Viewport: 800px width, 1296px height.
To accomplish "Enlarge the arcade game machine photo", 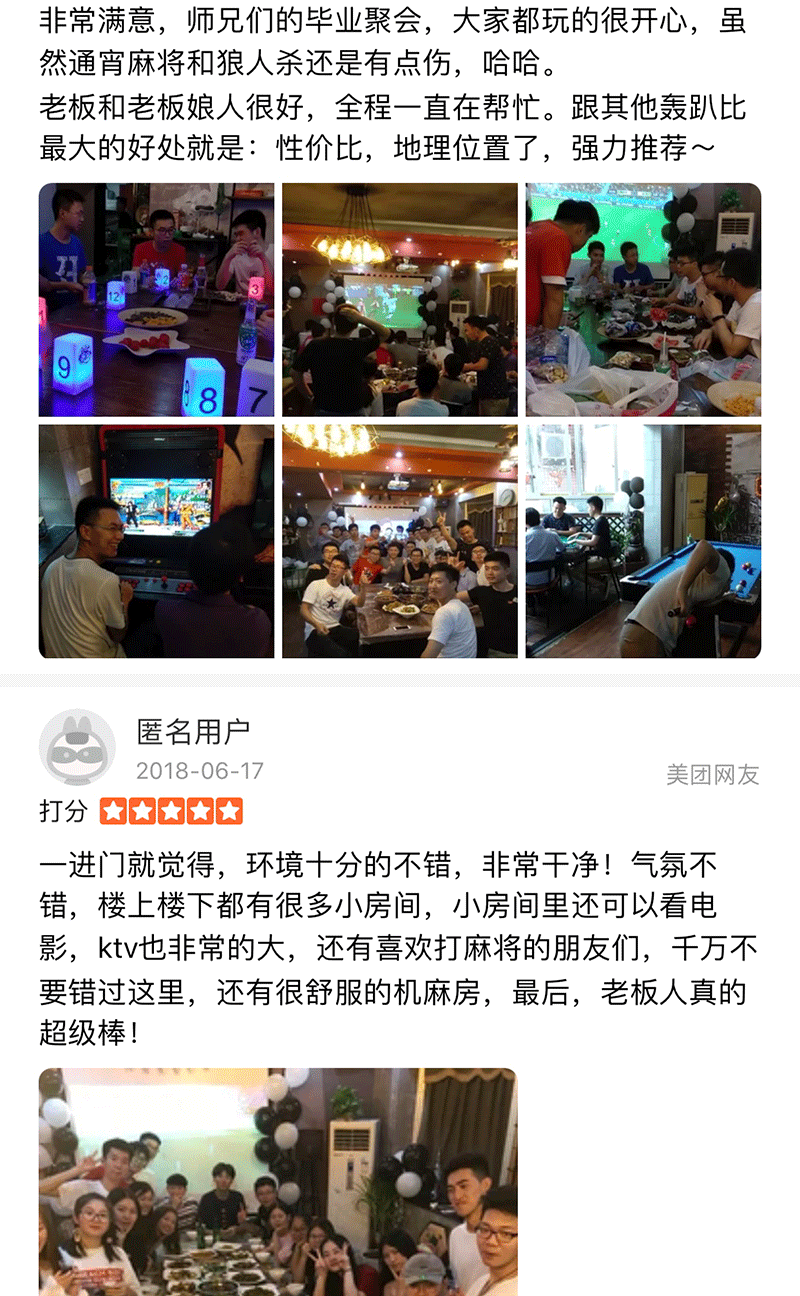I will 156,541.
